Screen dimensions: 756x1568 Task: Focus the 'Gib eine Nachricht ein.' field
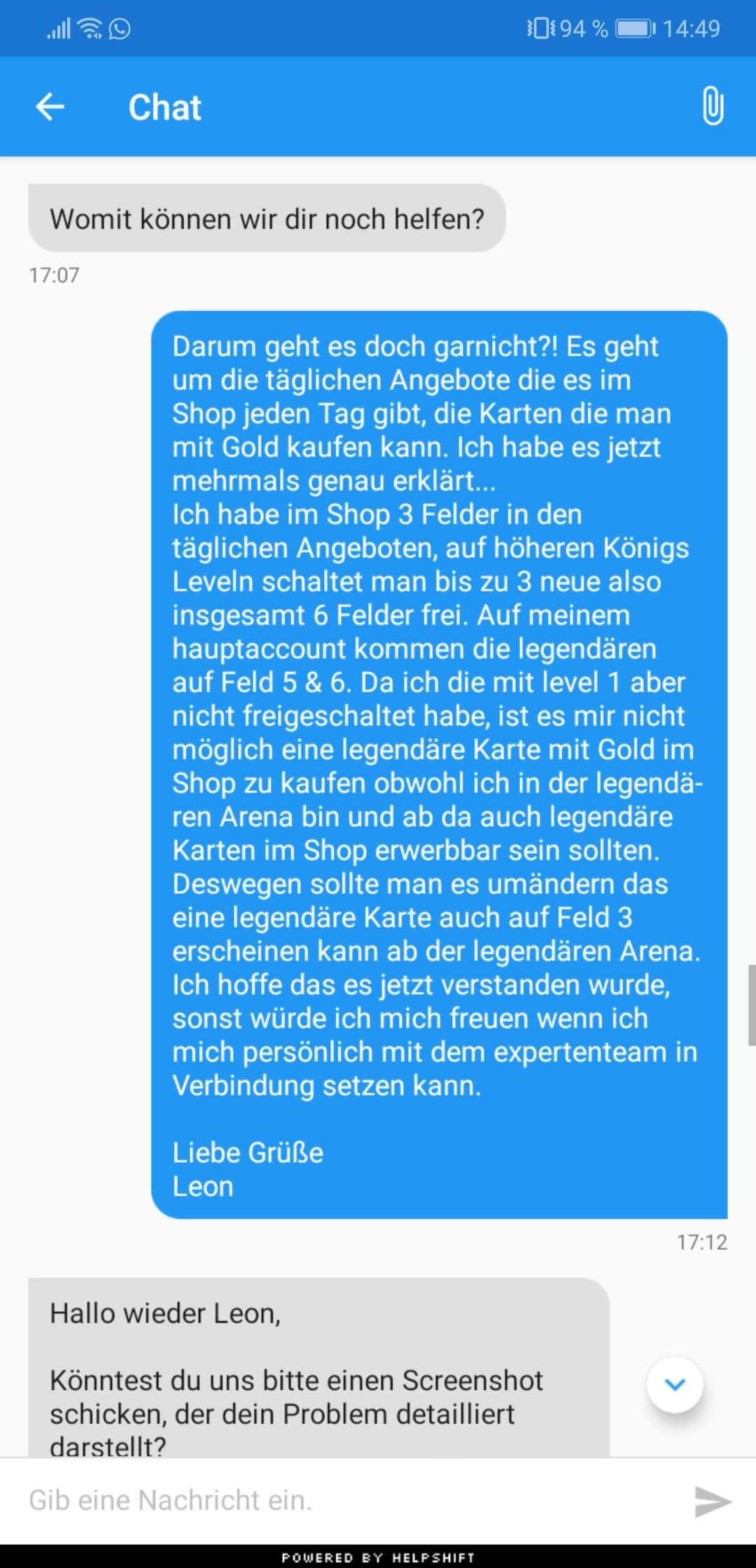pyautogui.click(x=350, y=1501)
